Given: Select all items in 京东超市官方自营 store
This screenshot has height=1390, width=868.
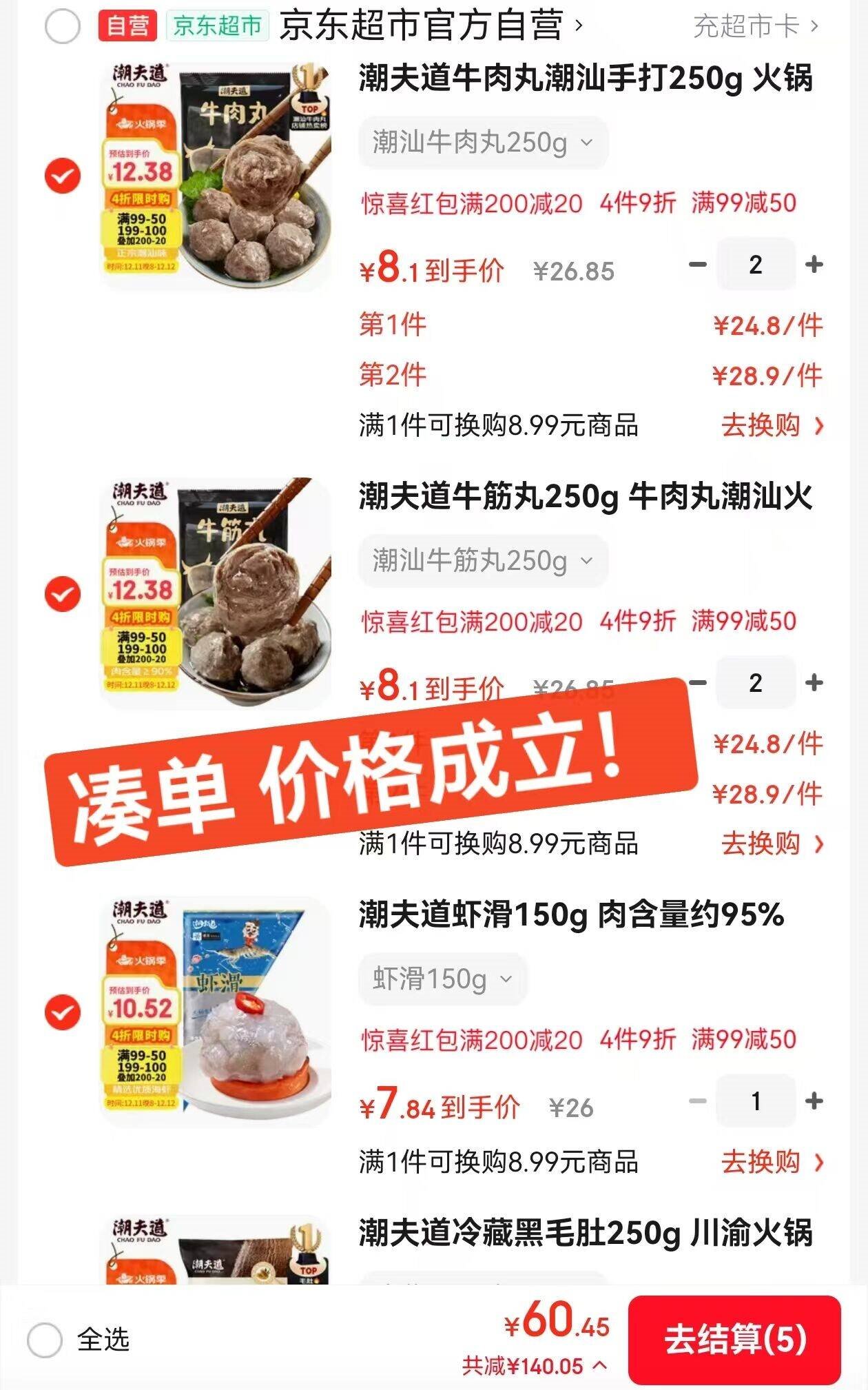Looking at the screenshot, I should 62,27.
